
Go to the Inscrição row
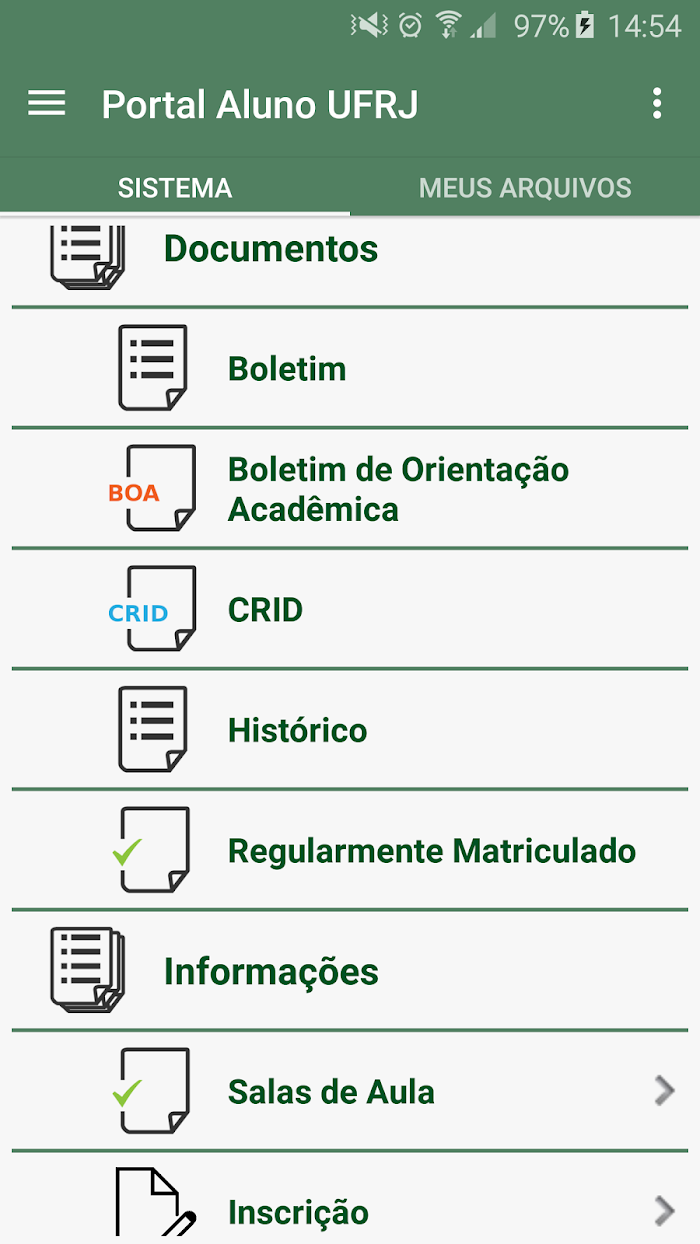350,1198
